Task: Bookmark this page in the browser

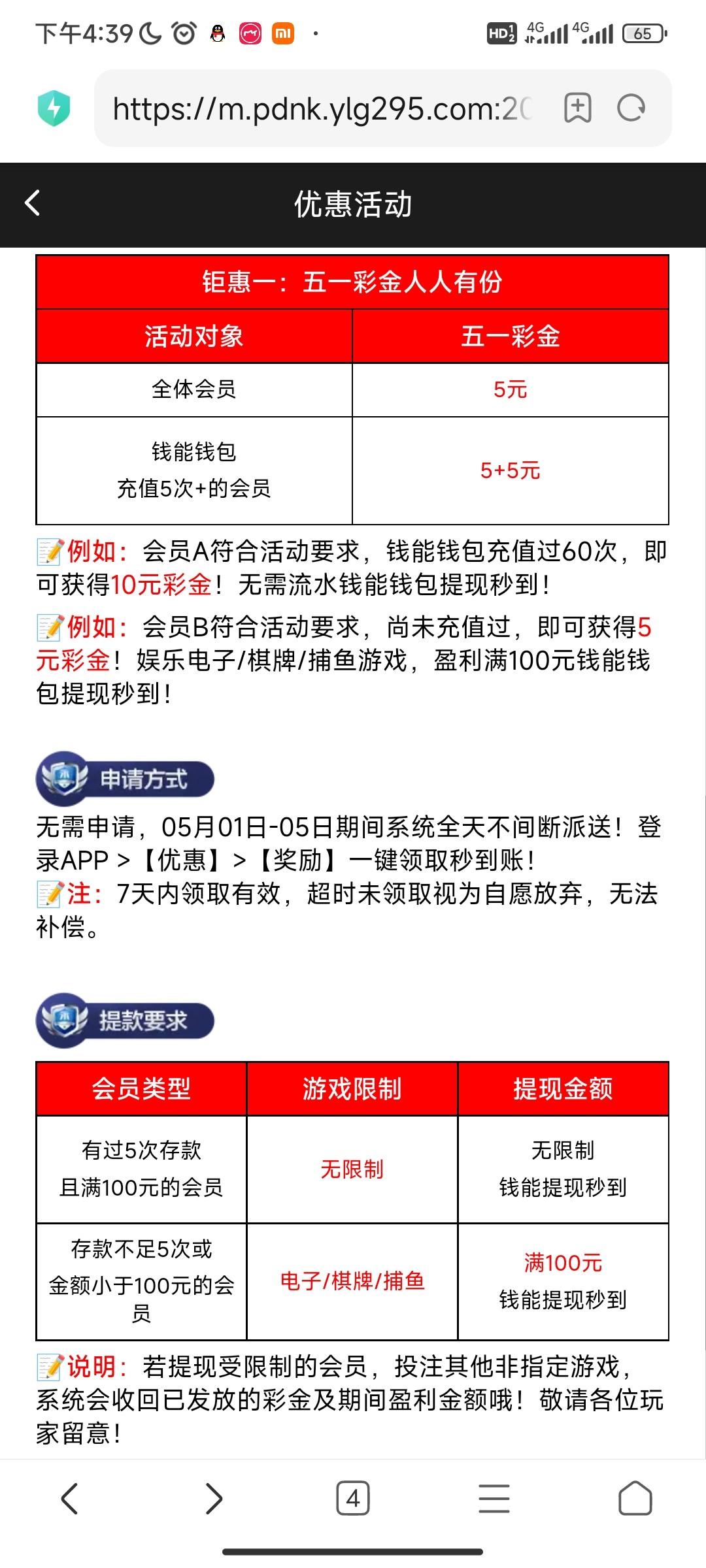Action: [577, 108]
